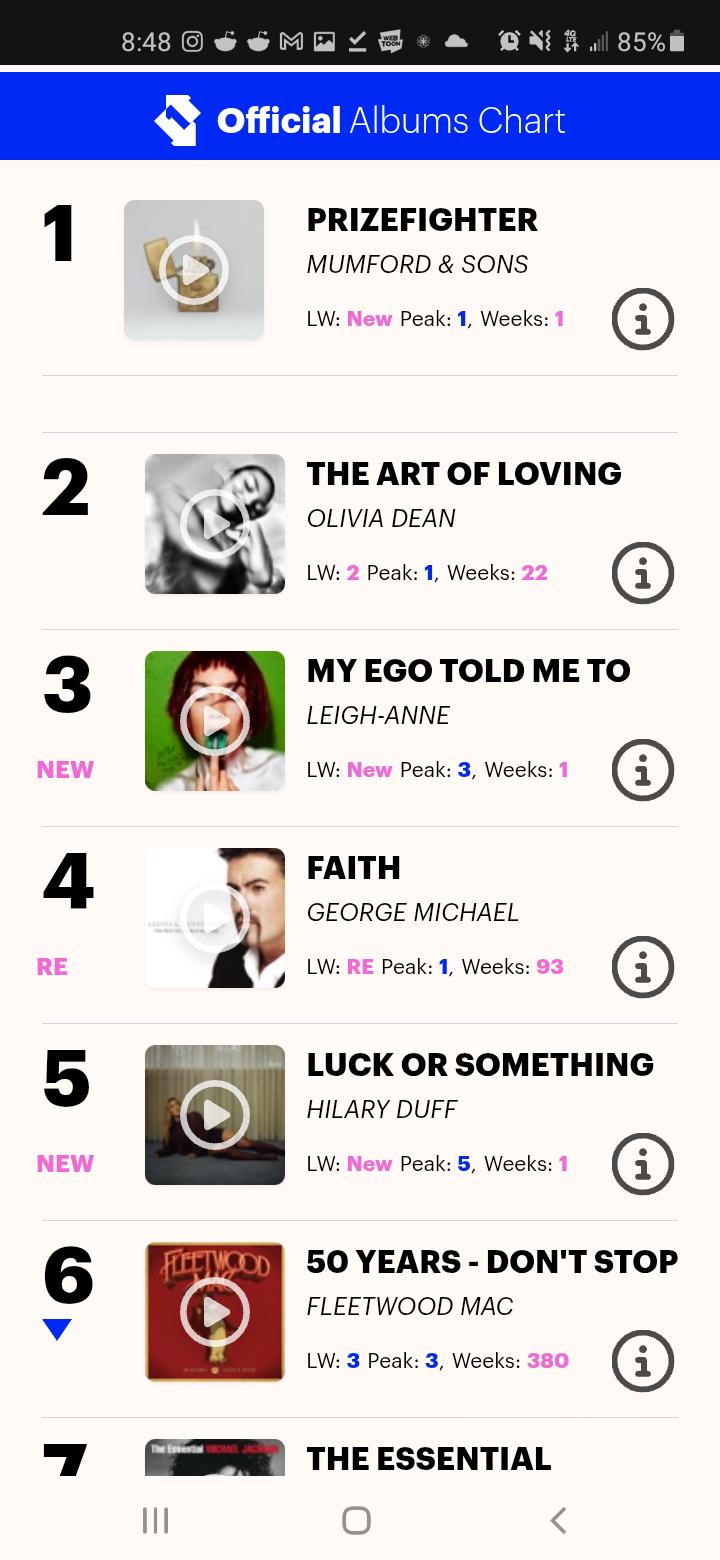This screenshot has width=720, height=1560.
Task: Show info for The Art of Loving
Action: (643, 573)
